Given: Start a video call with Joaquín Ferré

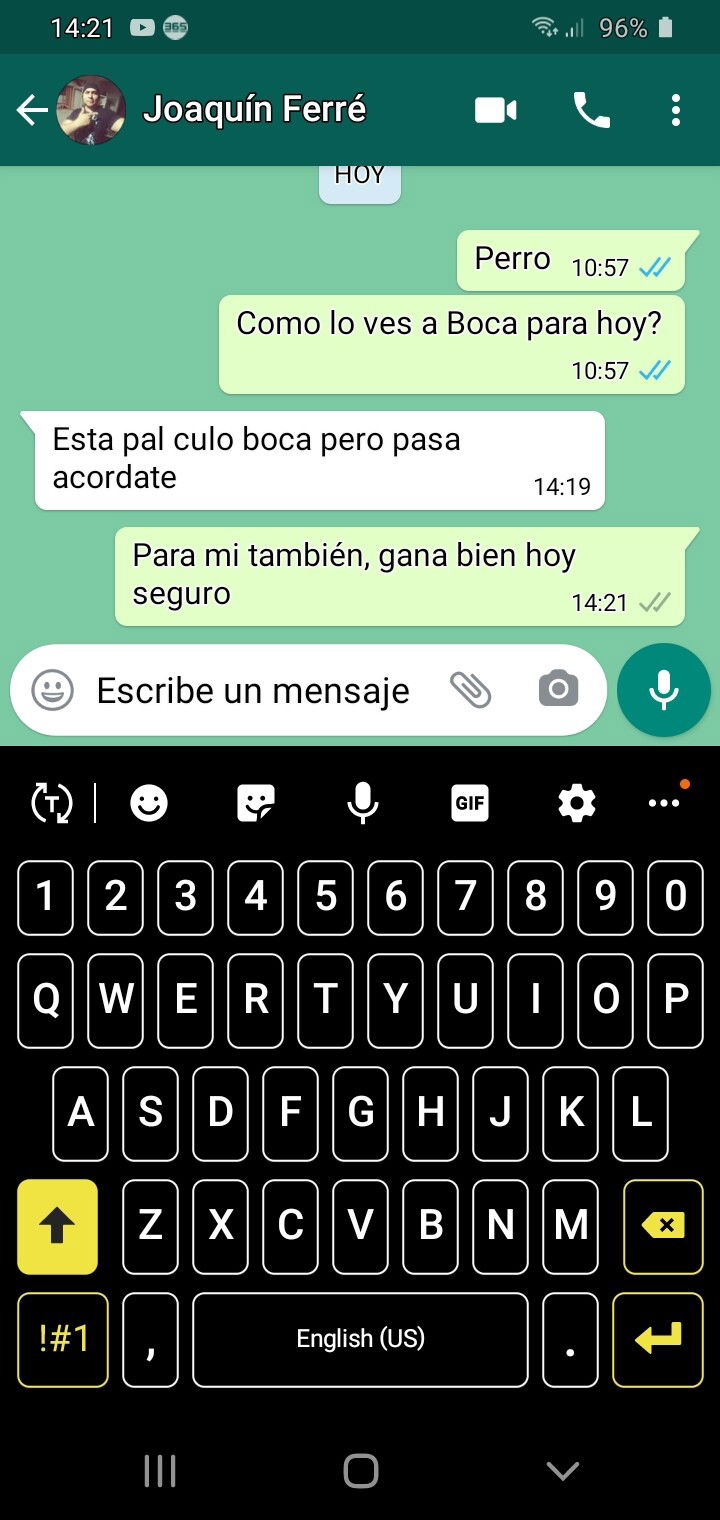Looking at the screenshot, I should [x=496, y=110].
